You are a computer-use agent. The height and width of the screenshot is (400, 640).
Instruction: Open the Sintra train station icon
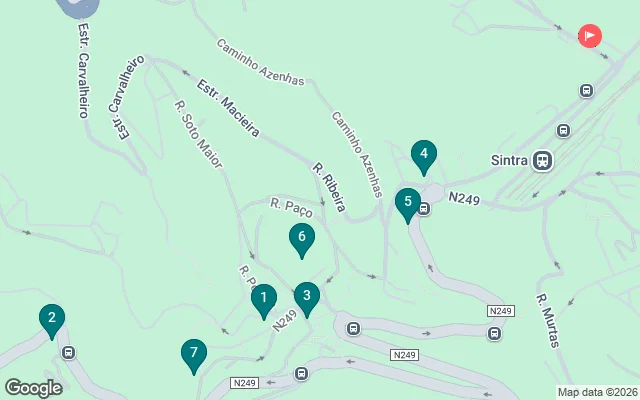[x=543, y=160]
